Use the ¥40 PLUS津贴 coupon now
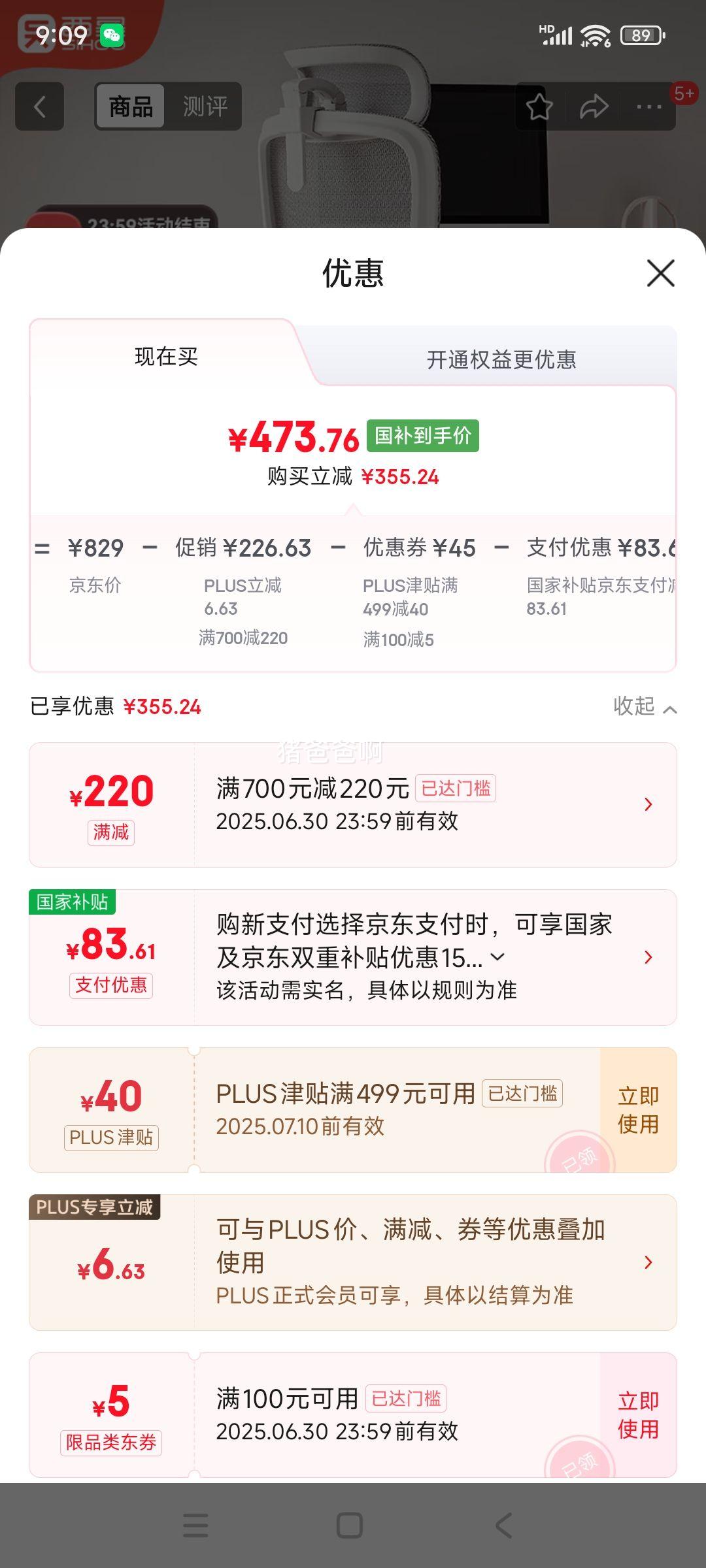The width and height of the screenshot is (706, 1568). tap(638, 1109)
